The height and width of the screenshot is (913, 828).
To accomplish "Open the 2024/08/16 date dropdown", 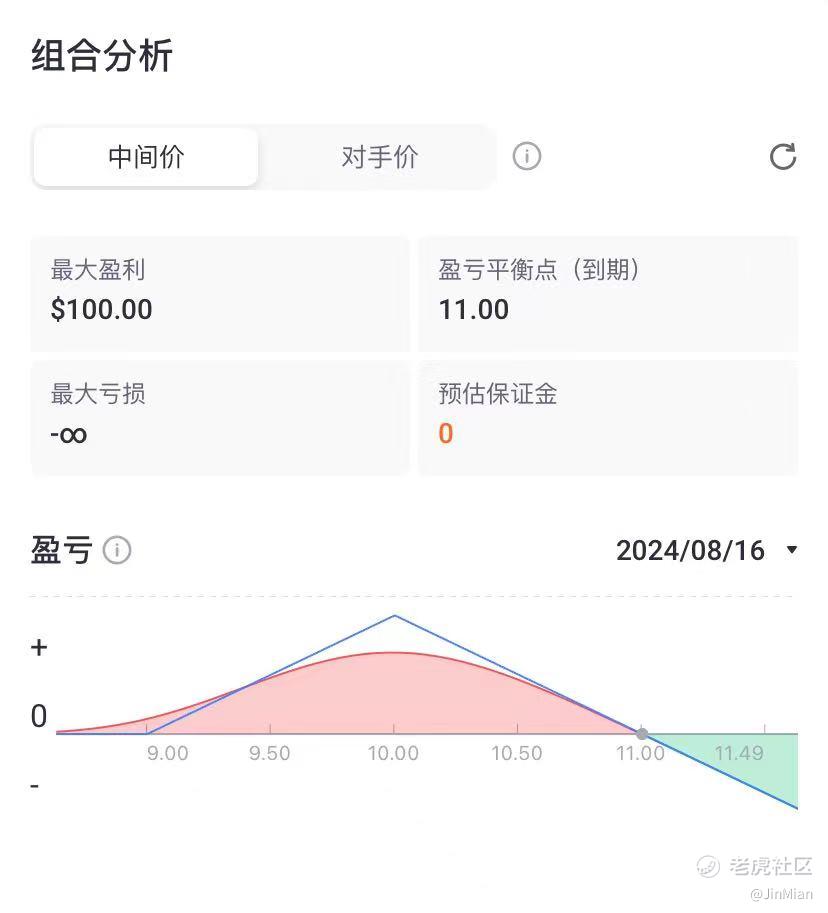I will point(706,550).
